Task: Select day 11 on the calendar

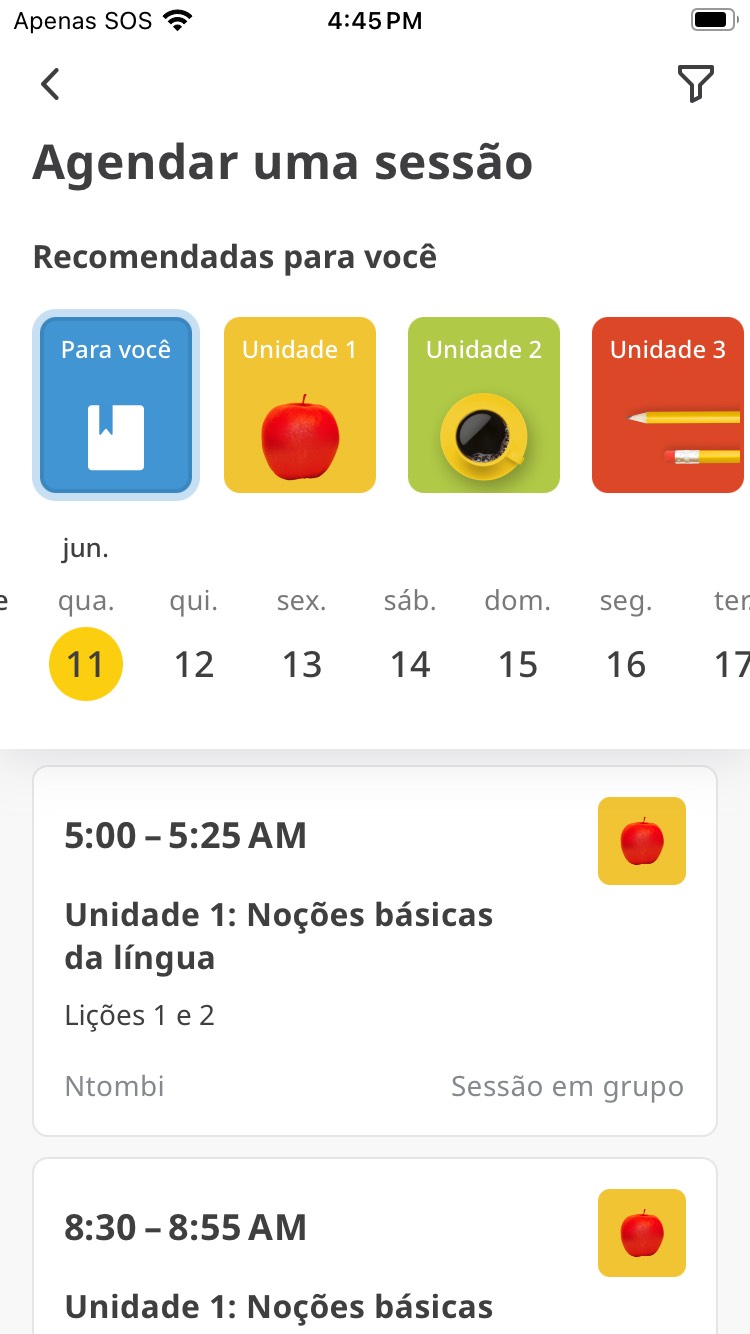Action: pos(86,663)
